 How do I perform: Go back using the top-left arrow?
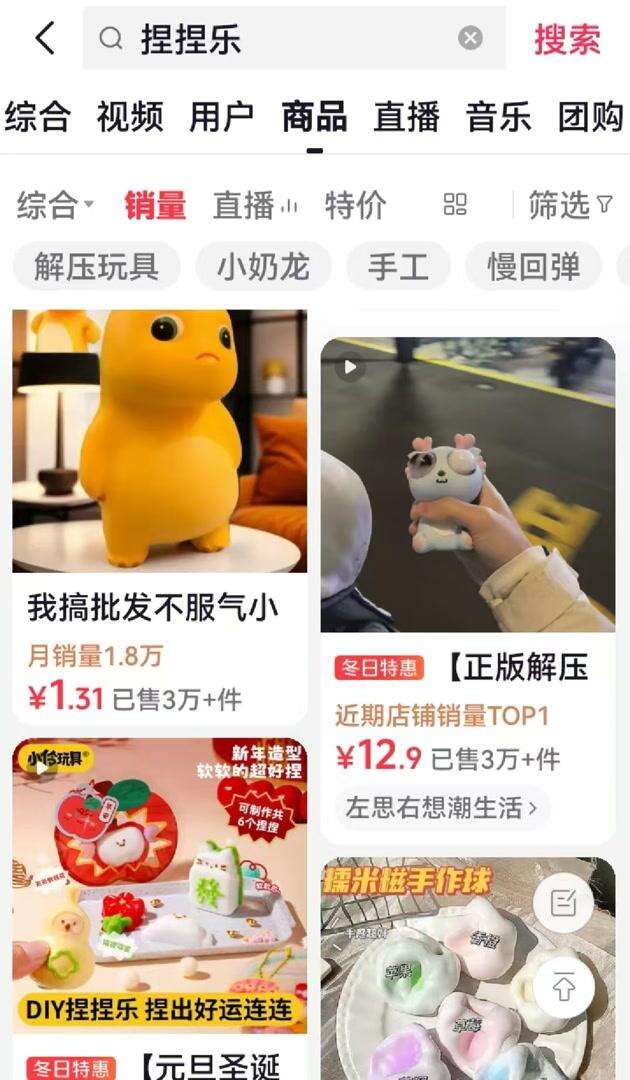coord(45,39)
